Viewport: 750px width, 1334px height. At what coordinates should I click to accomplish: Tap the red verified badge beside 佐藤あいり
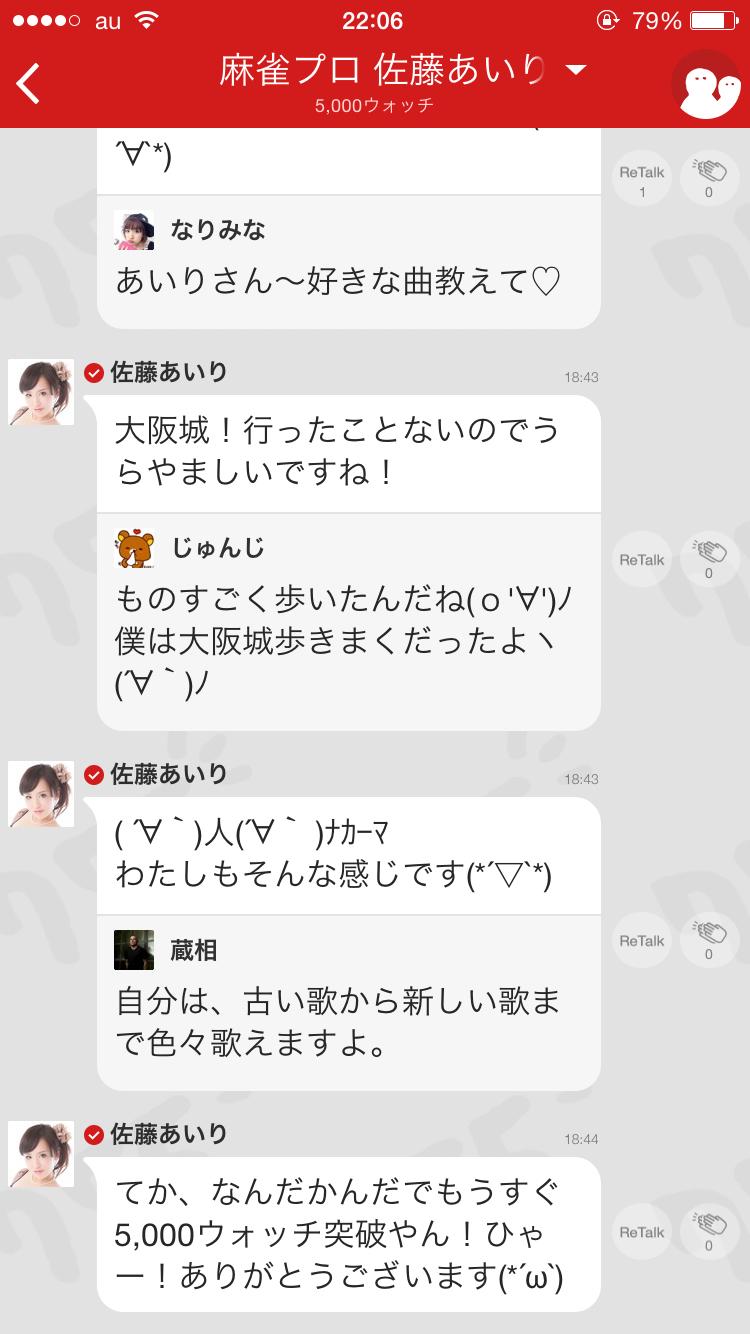point(93,372)
